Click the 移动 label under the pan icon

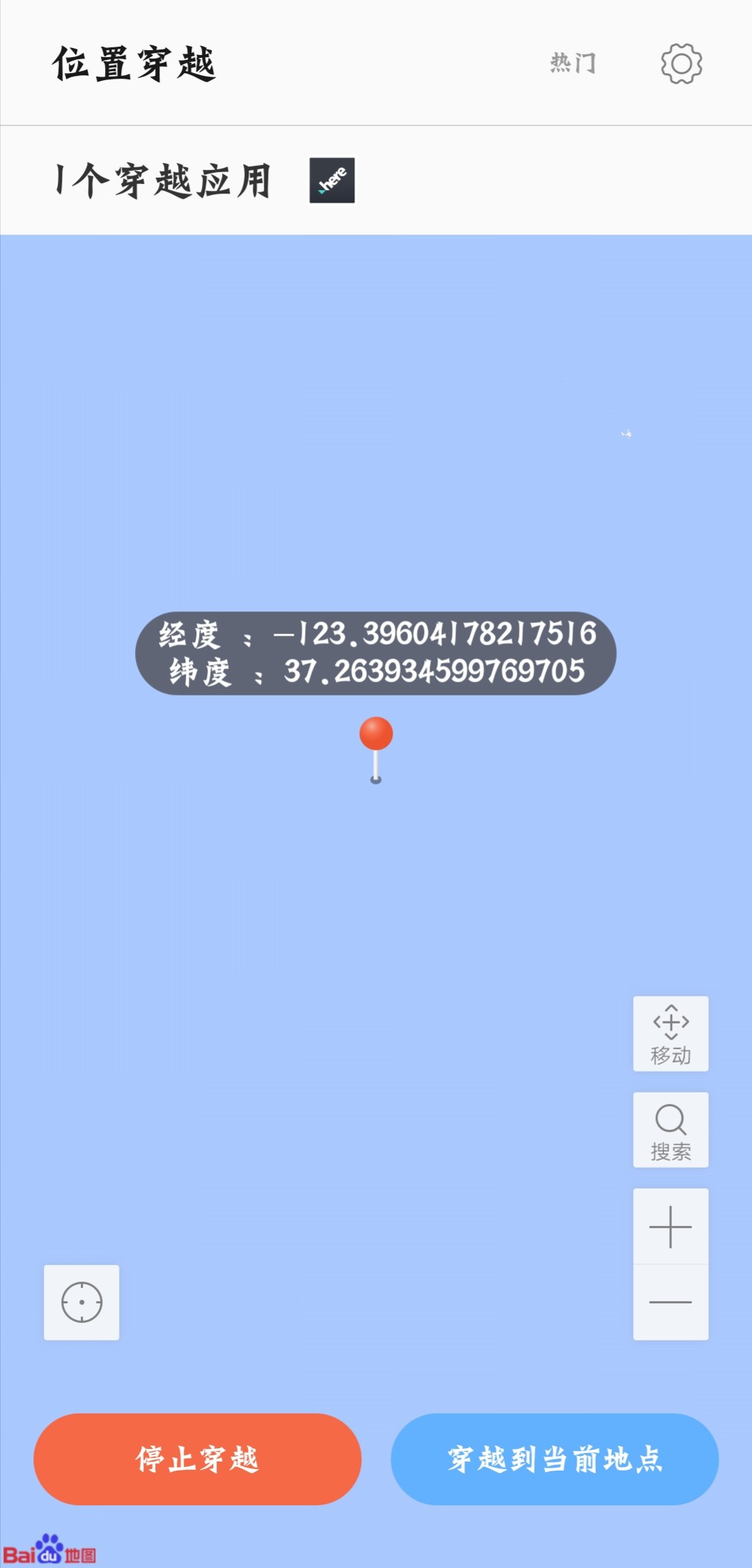670,1055
